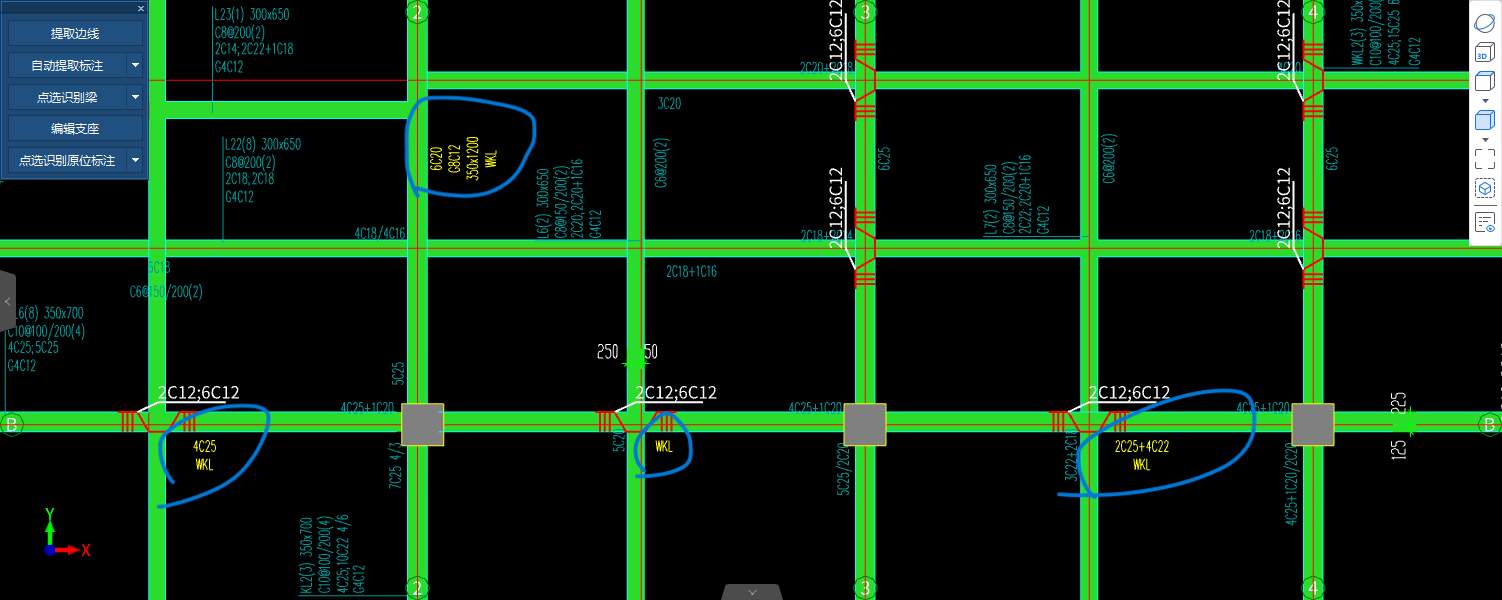This screenshot has width=1502, height=600.
Task: Open the display settings list icon with eye
Action: (1485, 222)
